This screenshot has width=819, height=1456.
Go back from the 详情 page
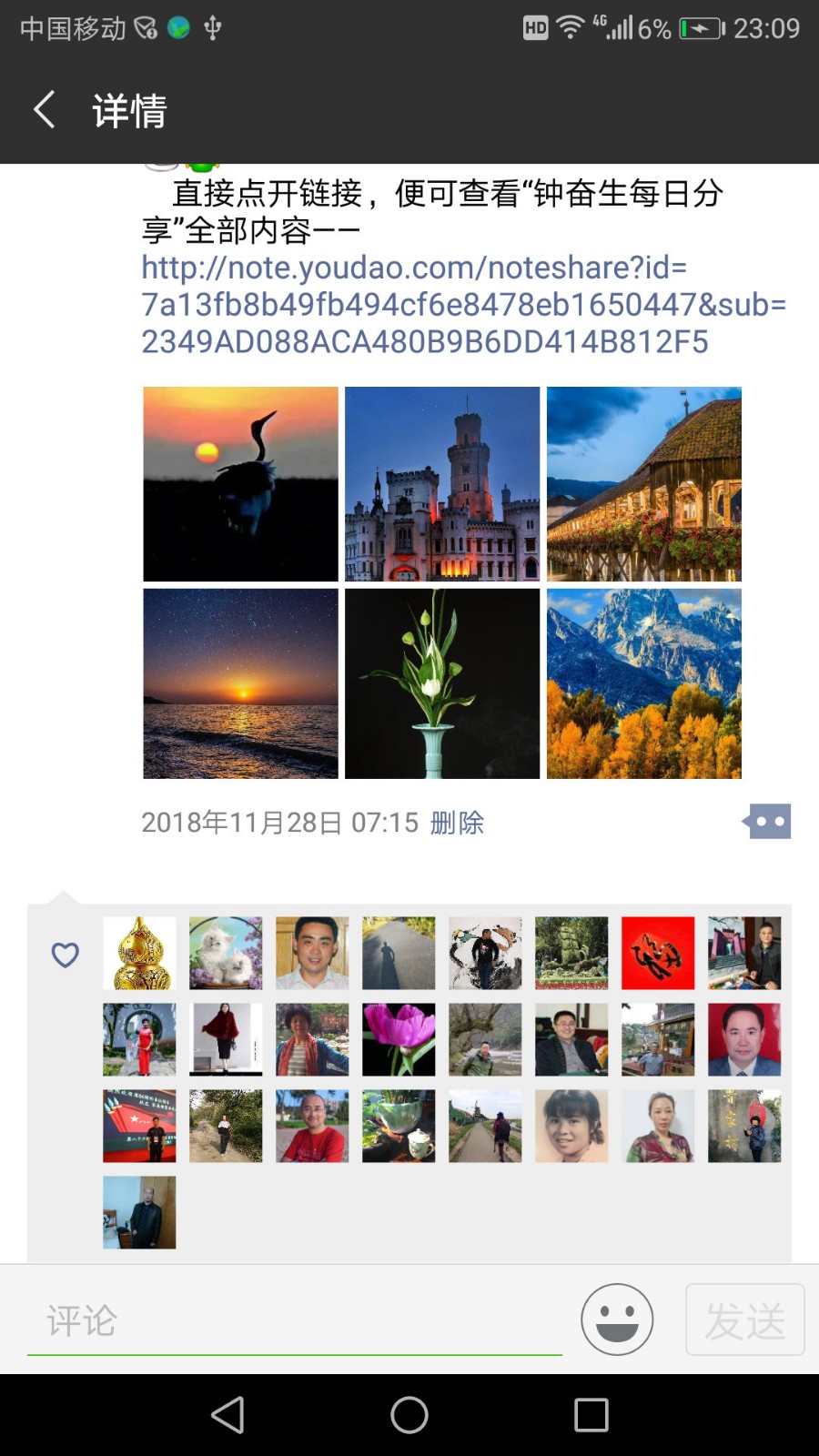click(45, 110)
